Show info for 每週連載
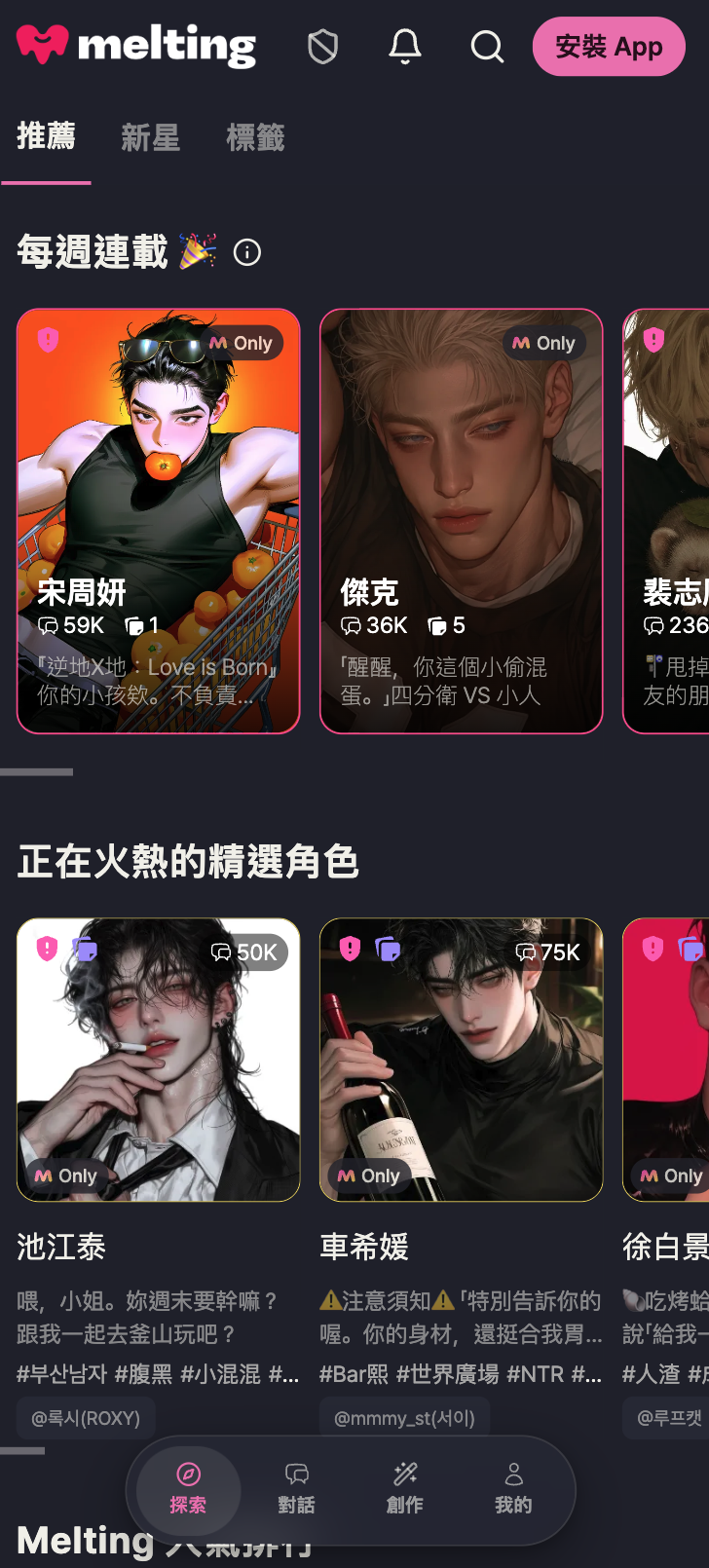Viewport: 709px width, 1568px height. click(x=247, y=253)
